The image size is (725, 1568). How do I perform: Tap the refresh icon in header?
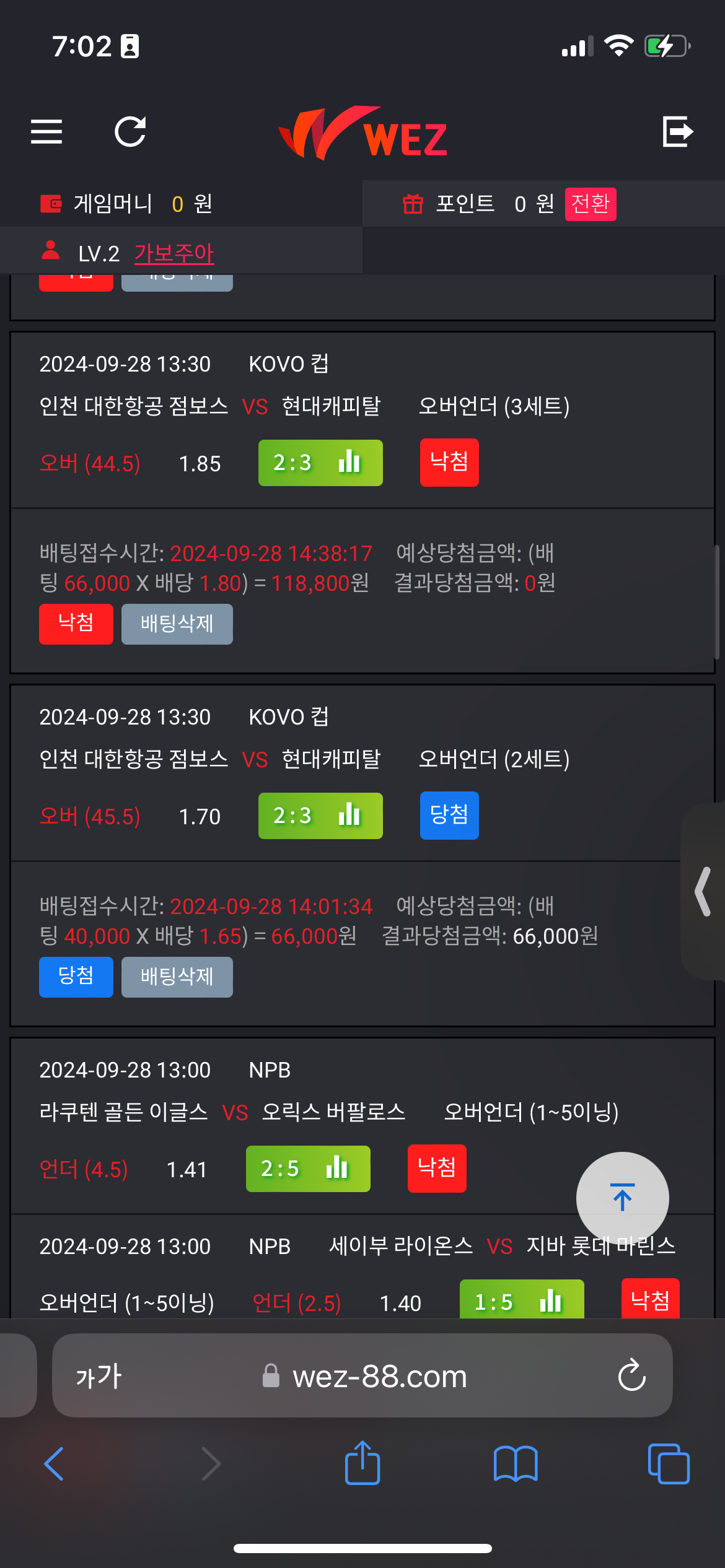pyautogui.click(x=130, y=131)
